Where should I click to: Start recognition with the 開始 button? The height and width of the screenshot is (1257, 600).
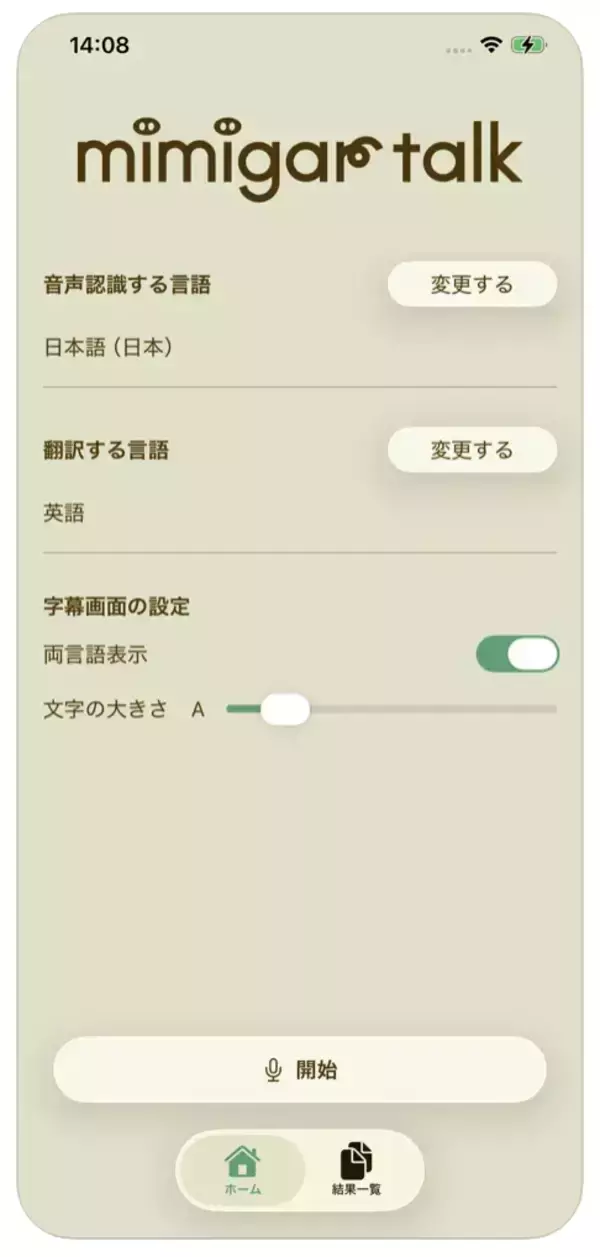tap(300, 1070)
